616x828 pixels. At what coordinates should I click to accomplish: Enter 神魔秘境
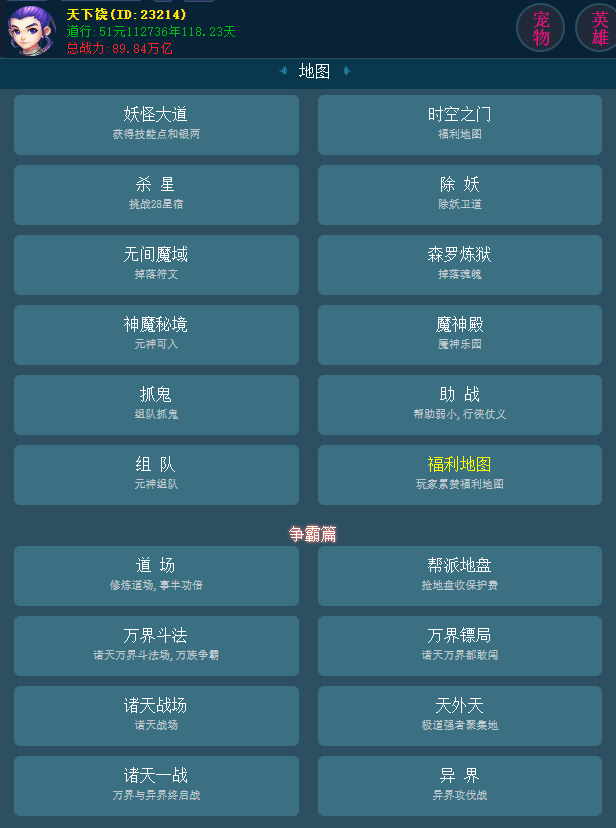pos(156,334)
